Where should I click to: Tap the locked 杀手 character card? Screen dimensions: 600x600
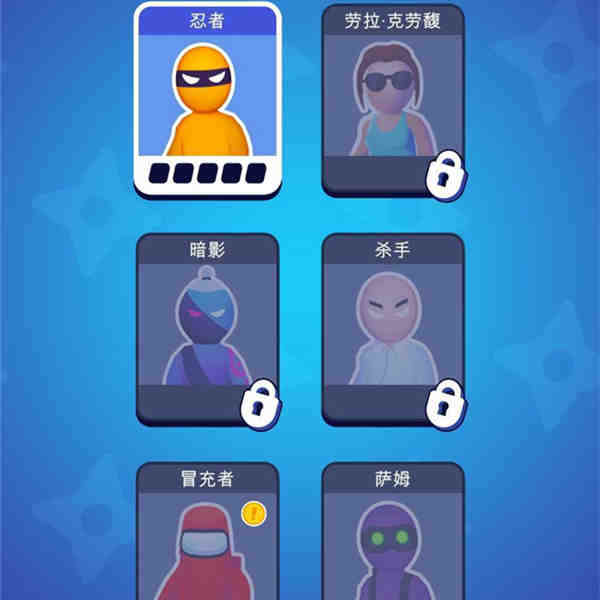pos(393,330)
